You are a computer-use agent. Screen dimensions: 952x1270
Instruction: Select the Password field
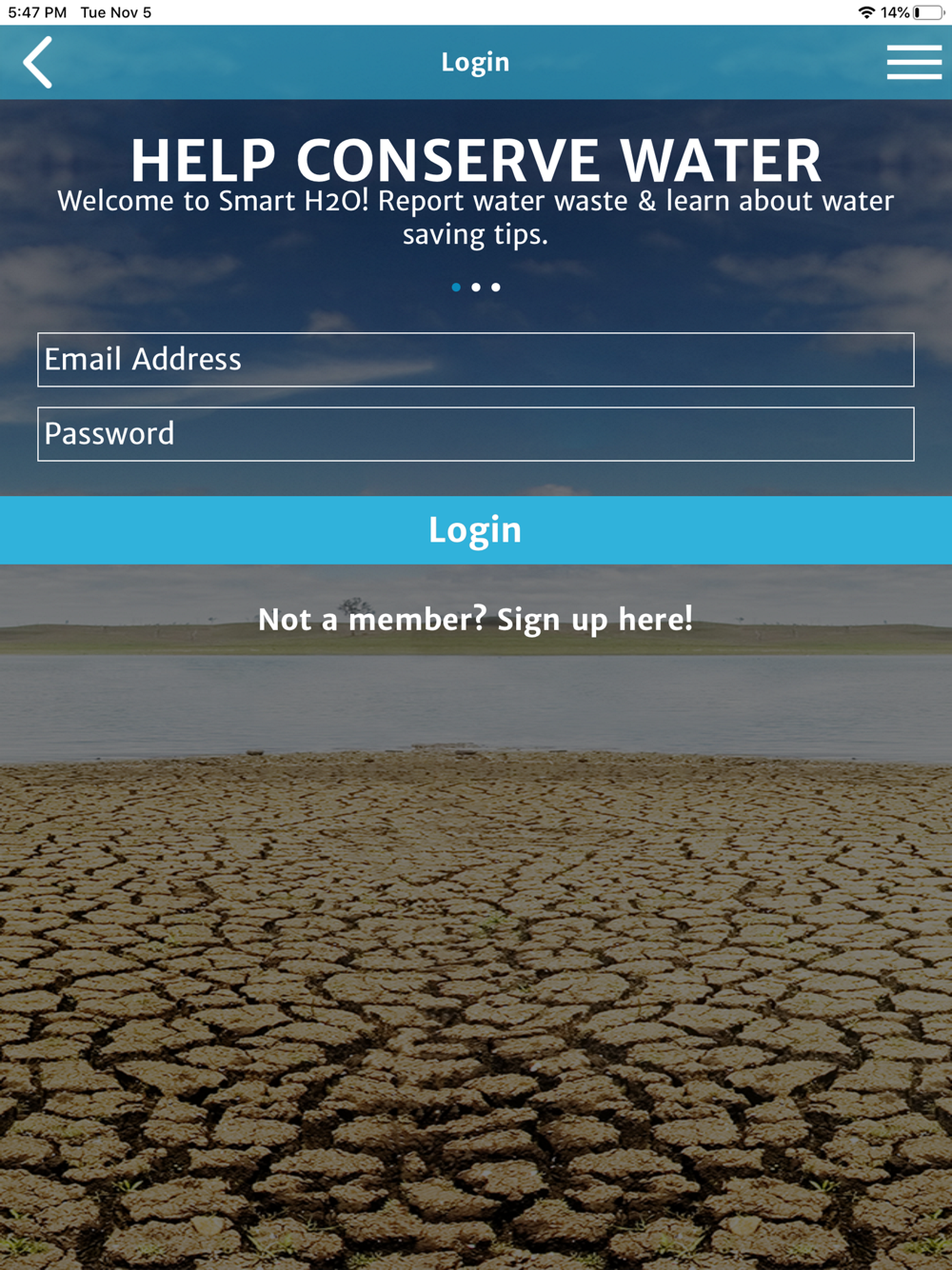click(475, 434)
